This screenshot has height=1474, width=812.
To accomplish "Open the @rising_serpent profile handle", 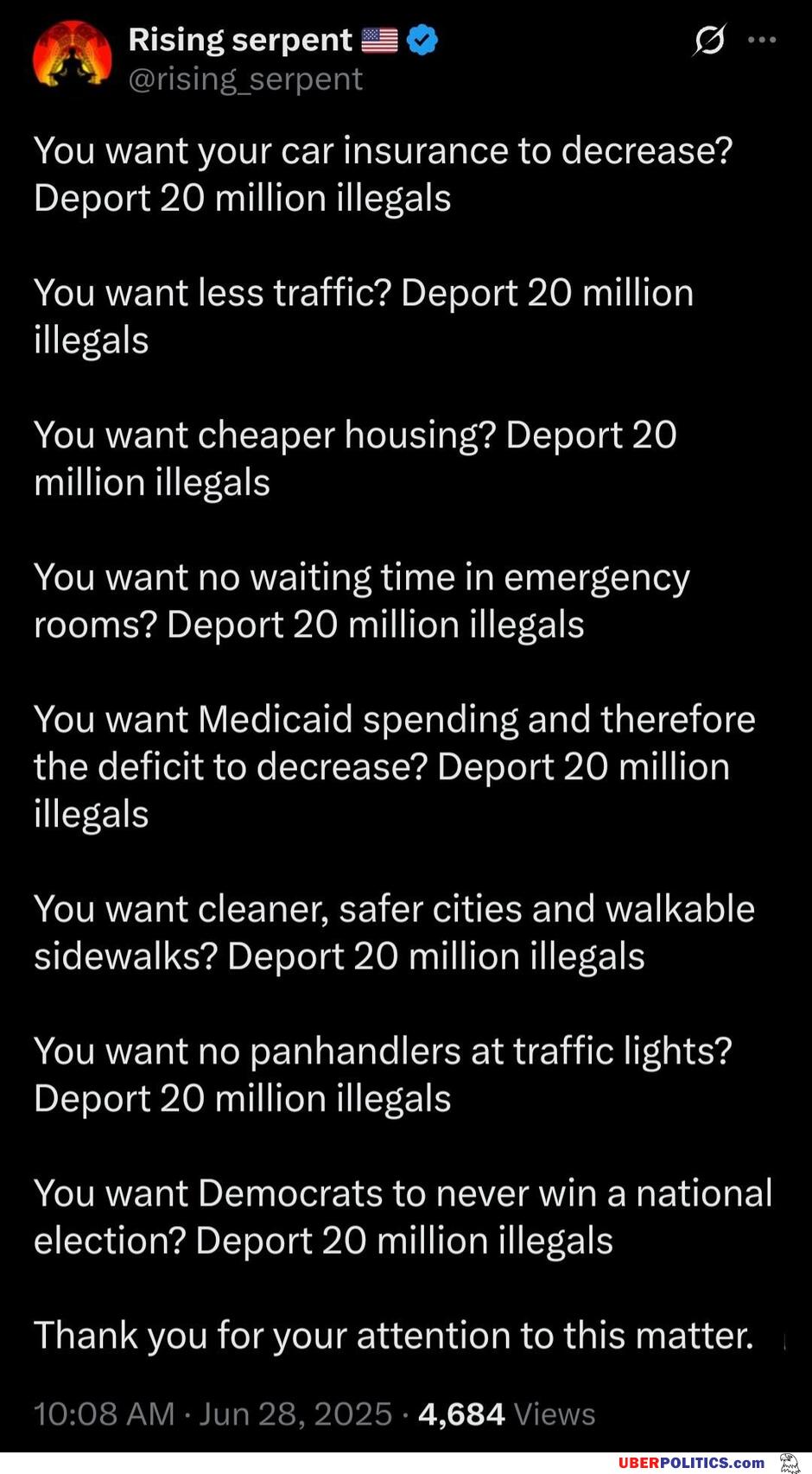I will pyautogui.click(x=245, y=79).
